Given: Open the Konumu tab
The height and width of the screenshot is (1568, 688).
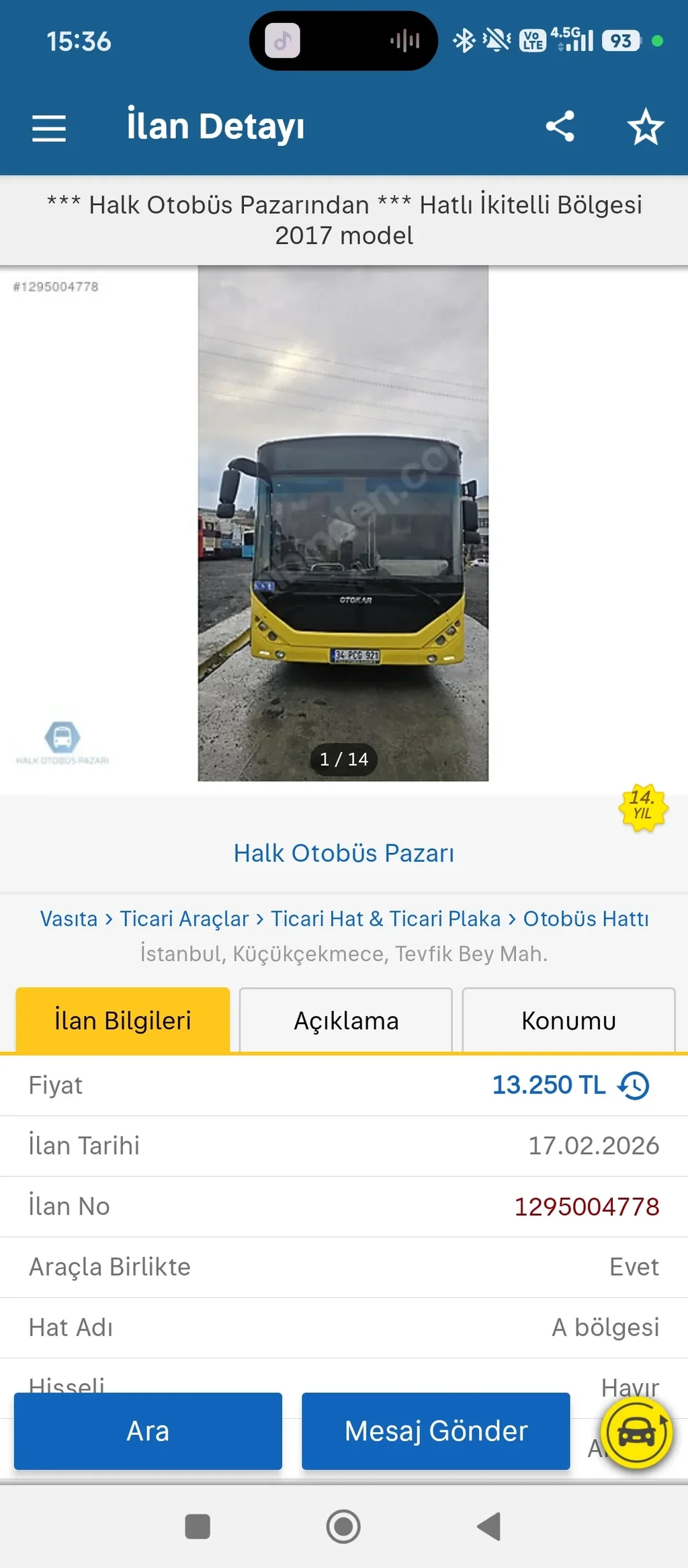Looking at the screenshot, I should coord(568,1020).
